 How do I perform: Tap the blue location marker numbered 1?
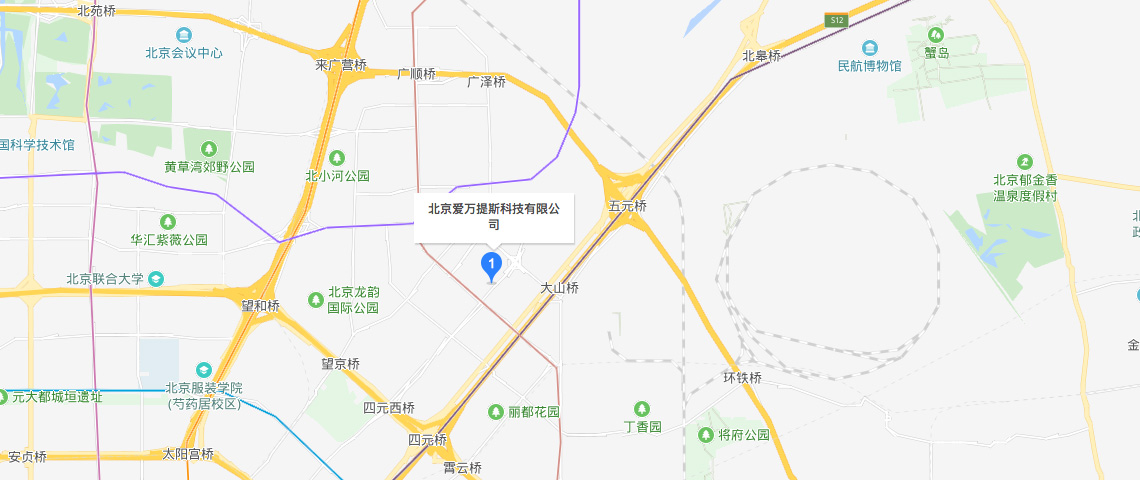coord(491,265)
